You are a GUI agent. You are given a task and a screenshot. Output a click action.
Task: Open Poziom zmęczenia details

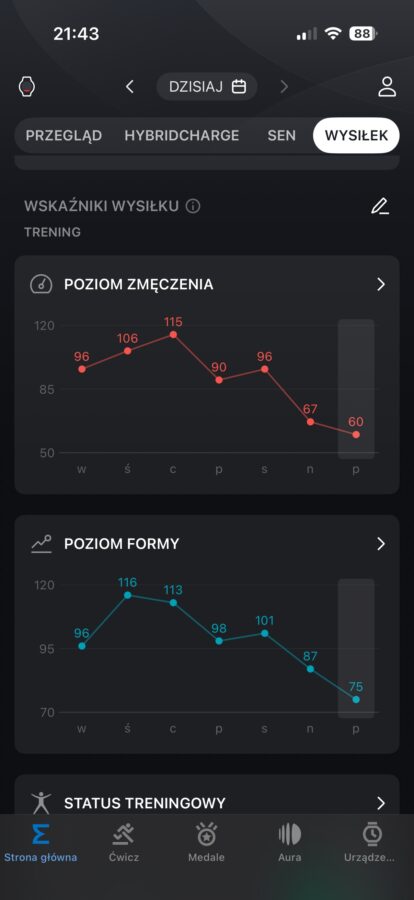click(207, 284)
